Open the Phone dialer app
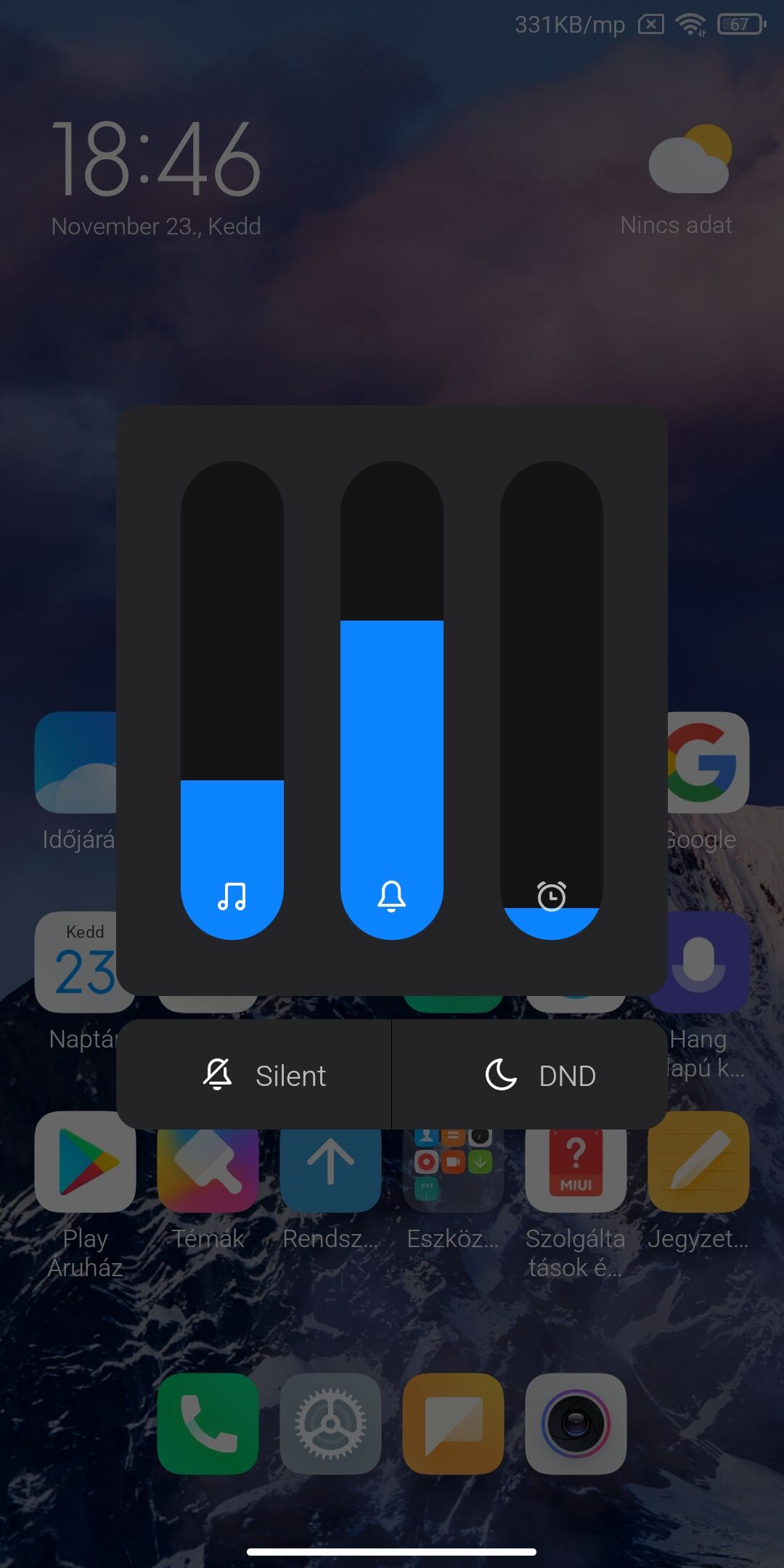784x1568 pixels. (x=208, y=1424)
